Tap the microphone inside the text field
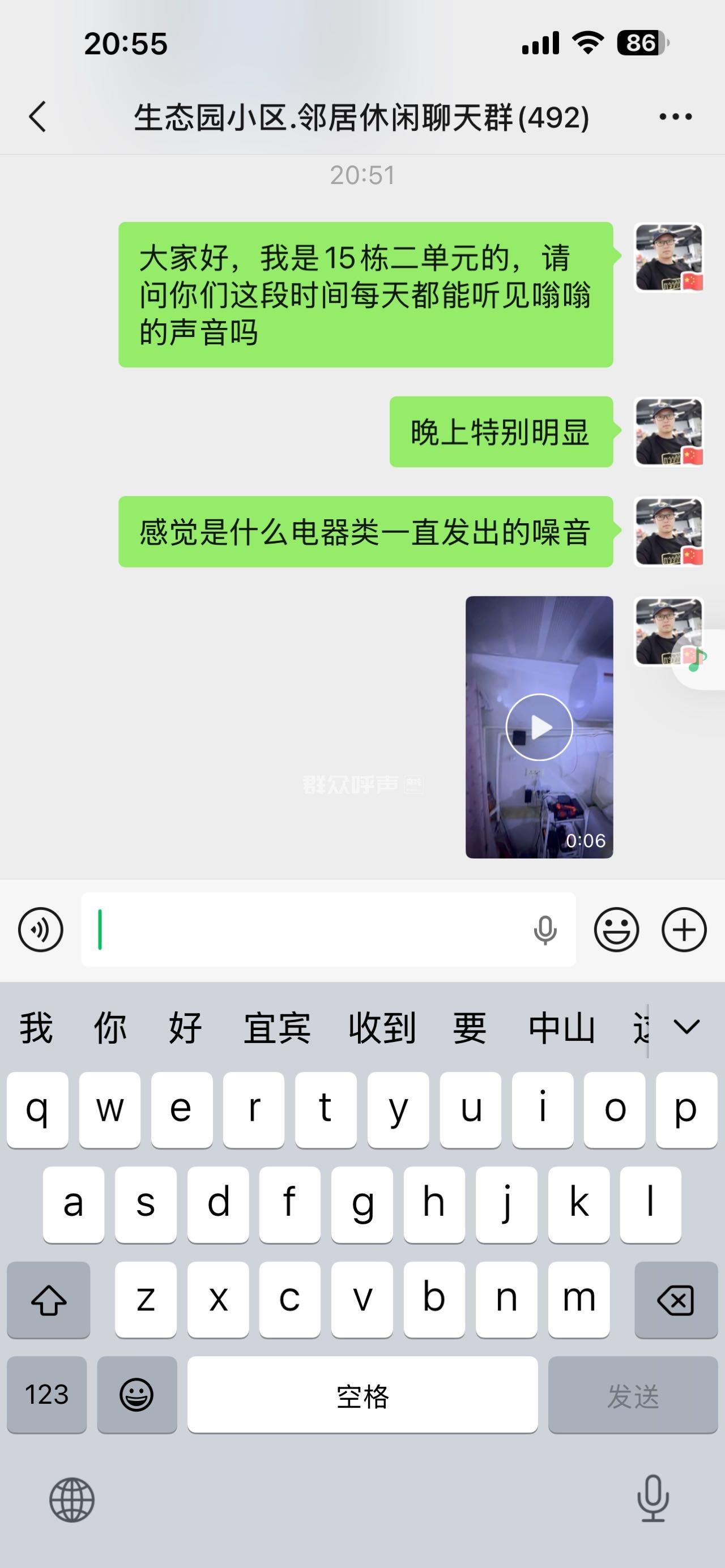 coord(545,929)
